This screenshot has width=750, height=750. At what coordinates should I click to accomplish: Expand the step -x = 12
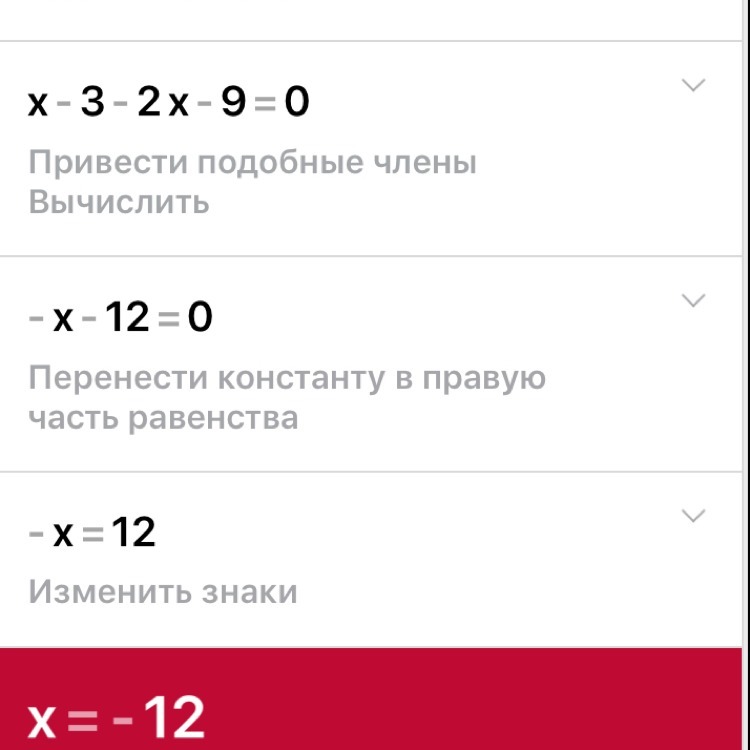693,516
